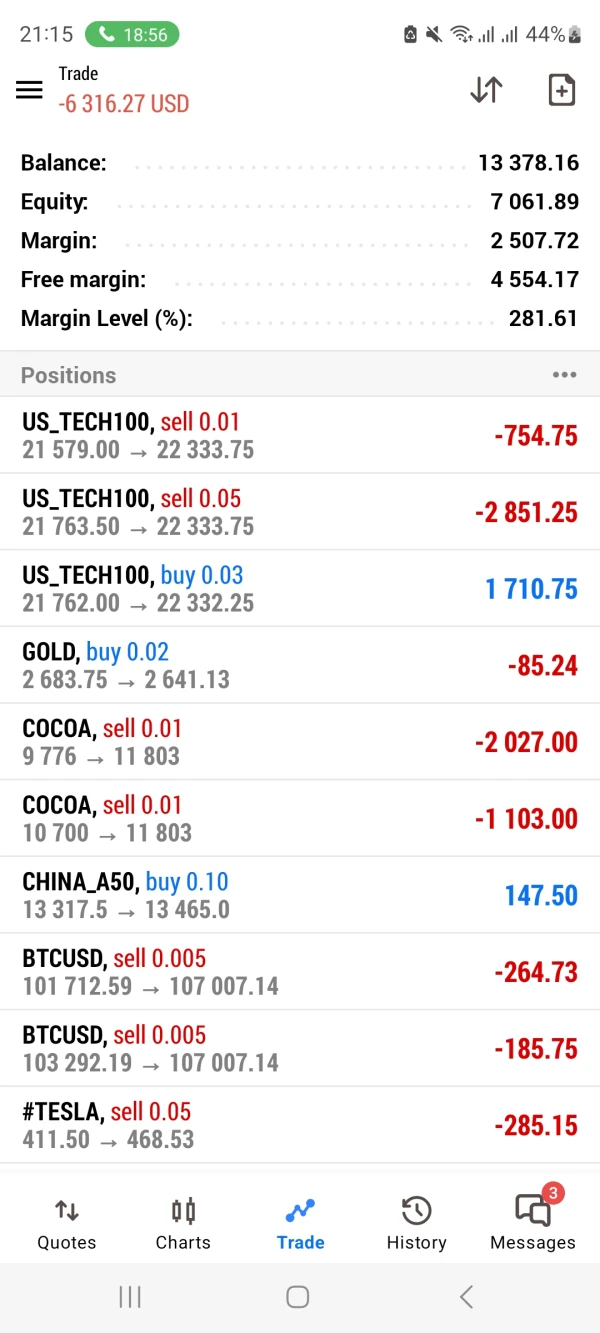Tap the system back button

(x=466, y=1297)
